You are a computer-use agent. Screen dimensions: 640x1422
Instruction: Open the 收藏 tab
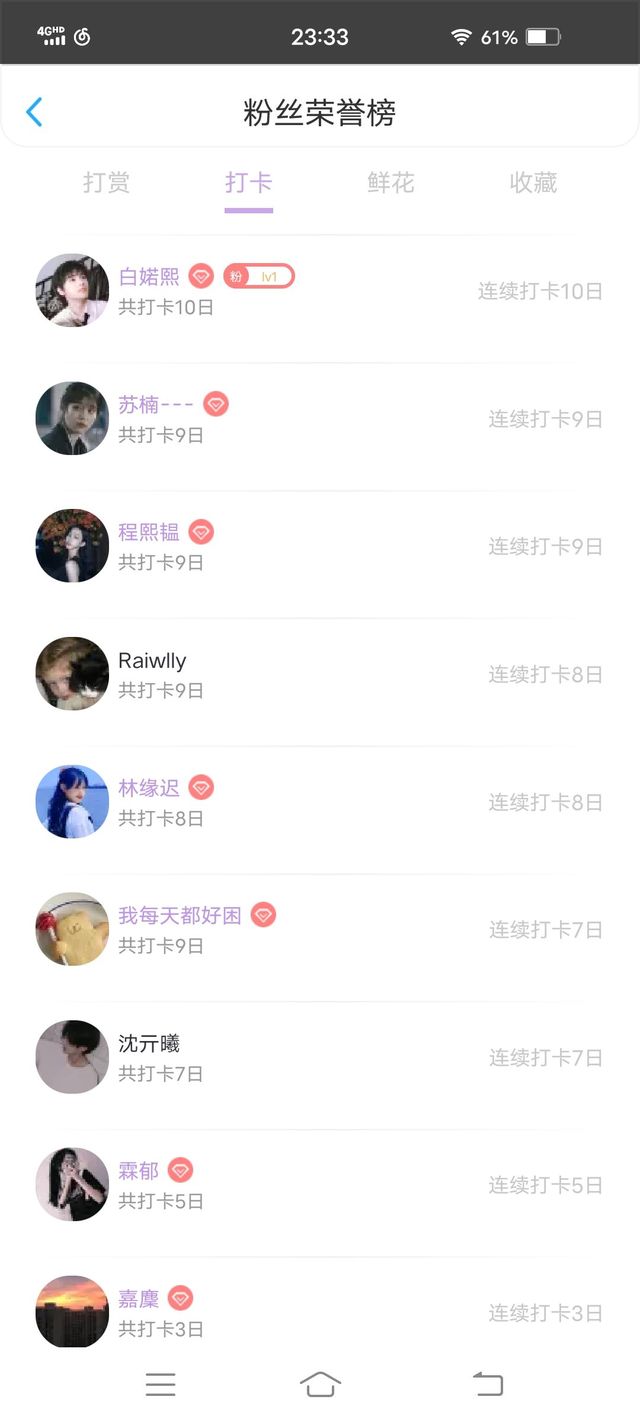tap(533, 182)
